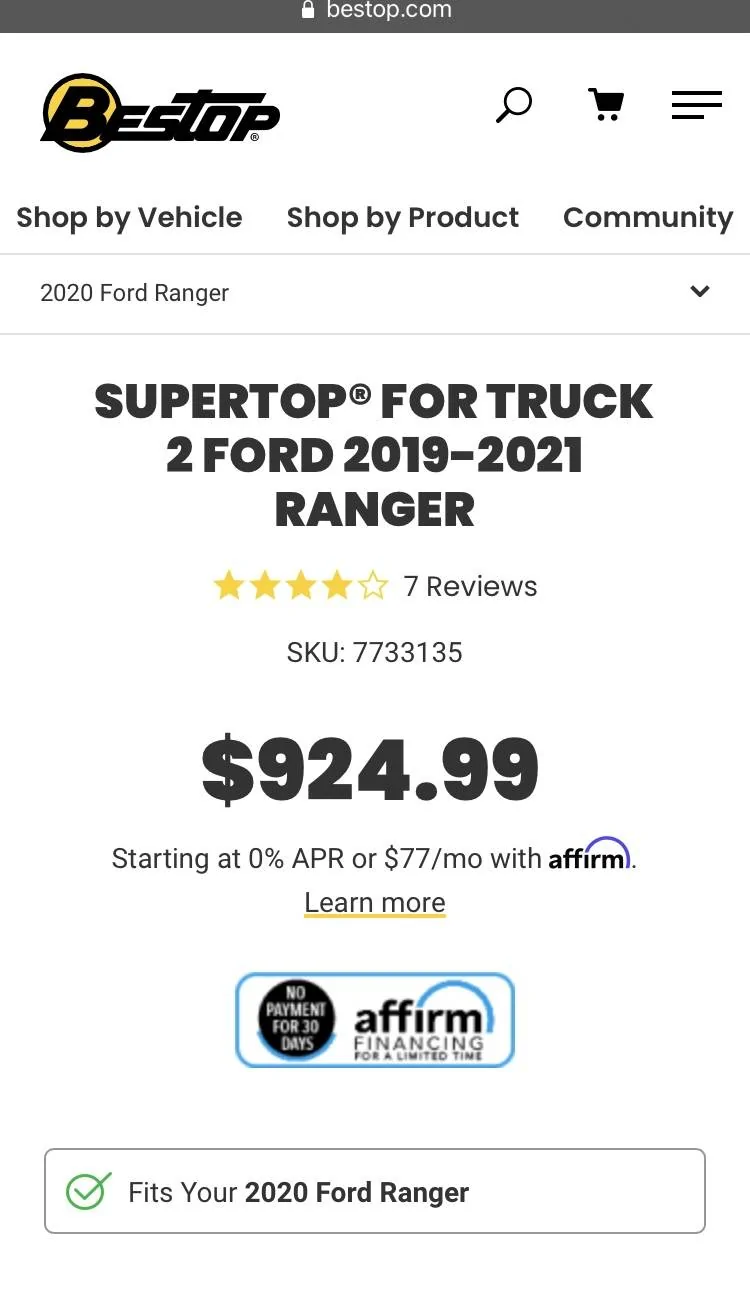View the shopping cart
The height and width of the screenshot is (1289, 750).
pos(606,104)
